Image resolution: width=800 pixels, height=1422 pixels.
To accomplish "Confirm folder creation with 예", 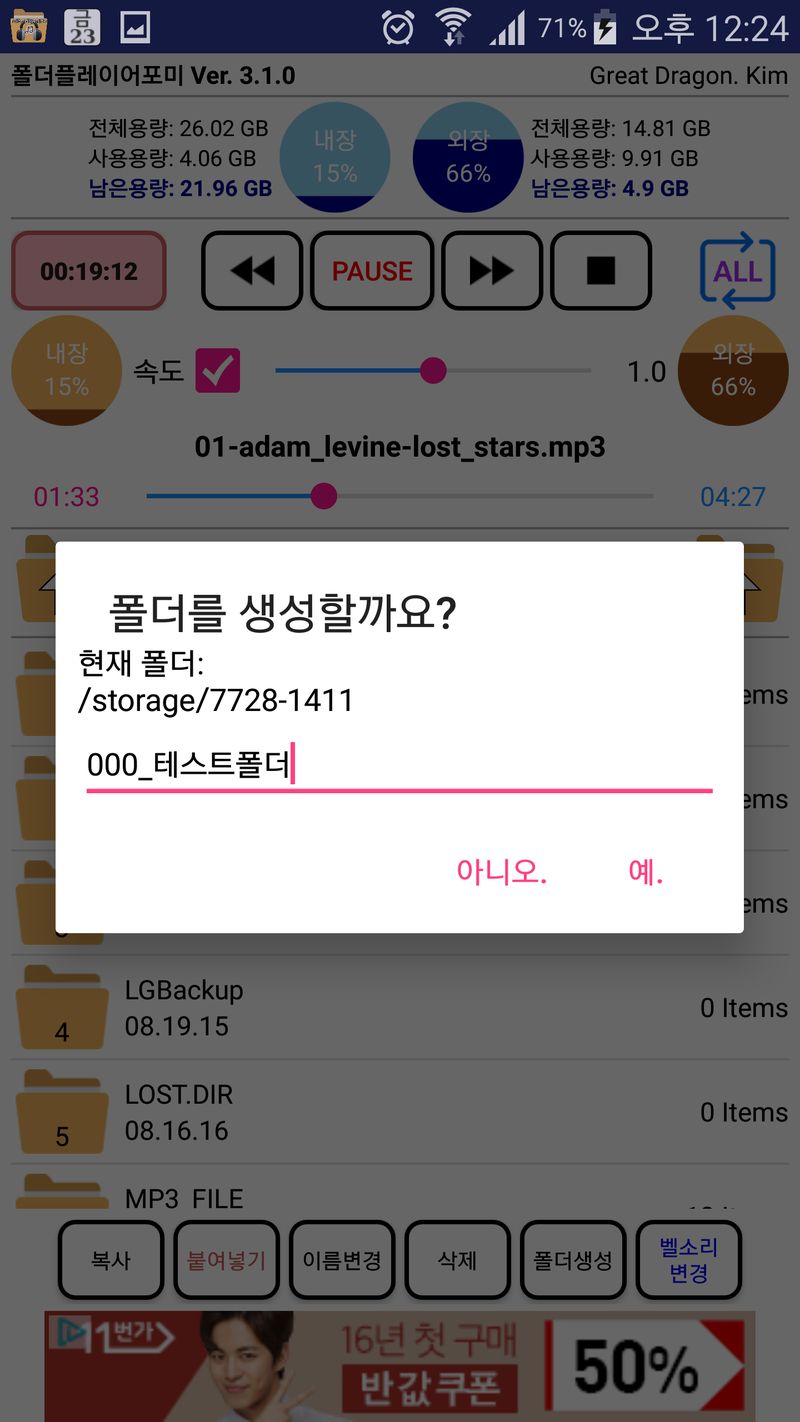I will pyautogui.click(x=645, y=872).
